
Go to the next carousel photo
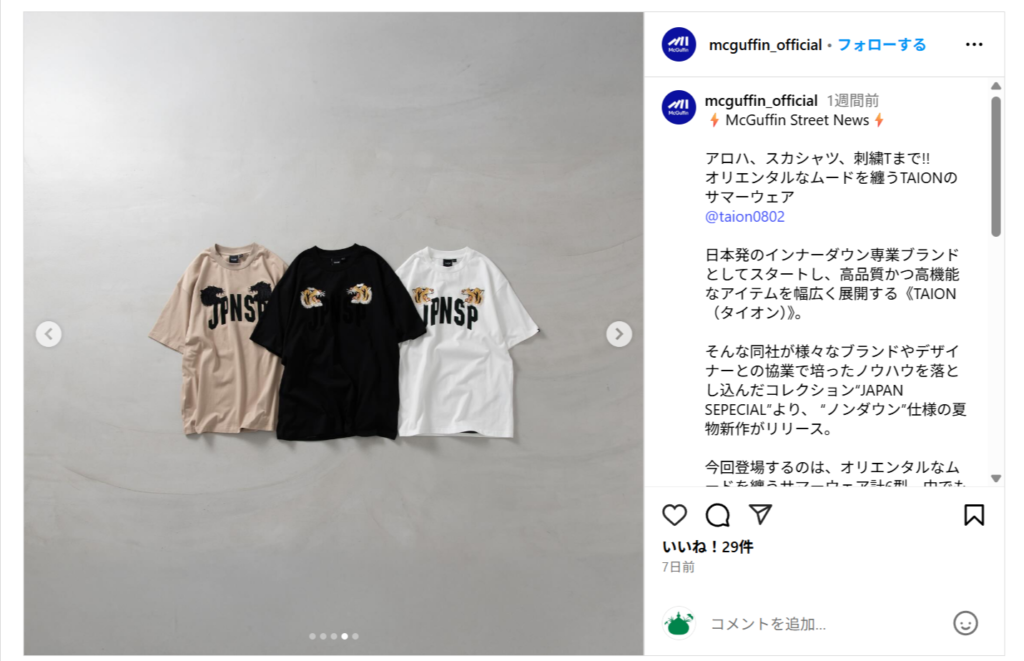coord(619,334)
